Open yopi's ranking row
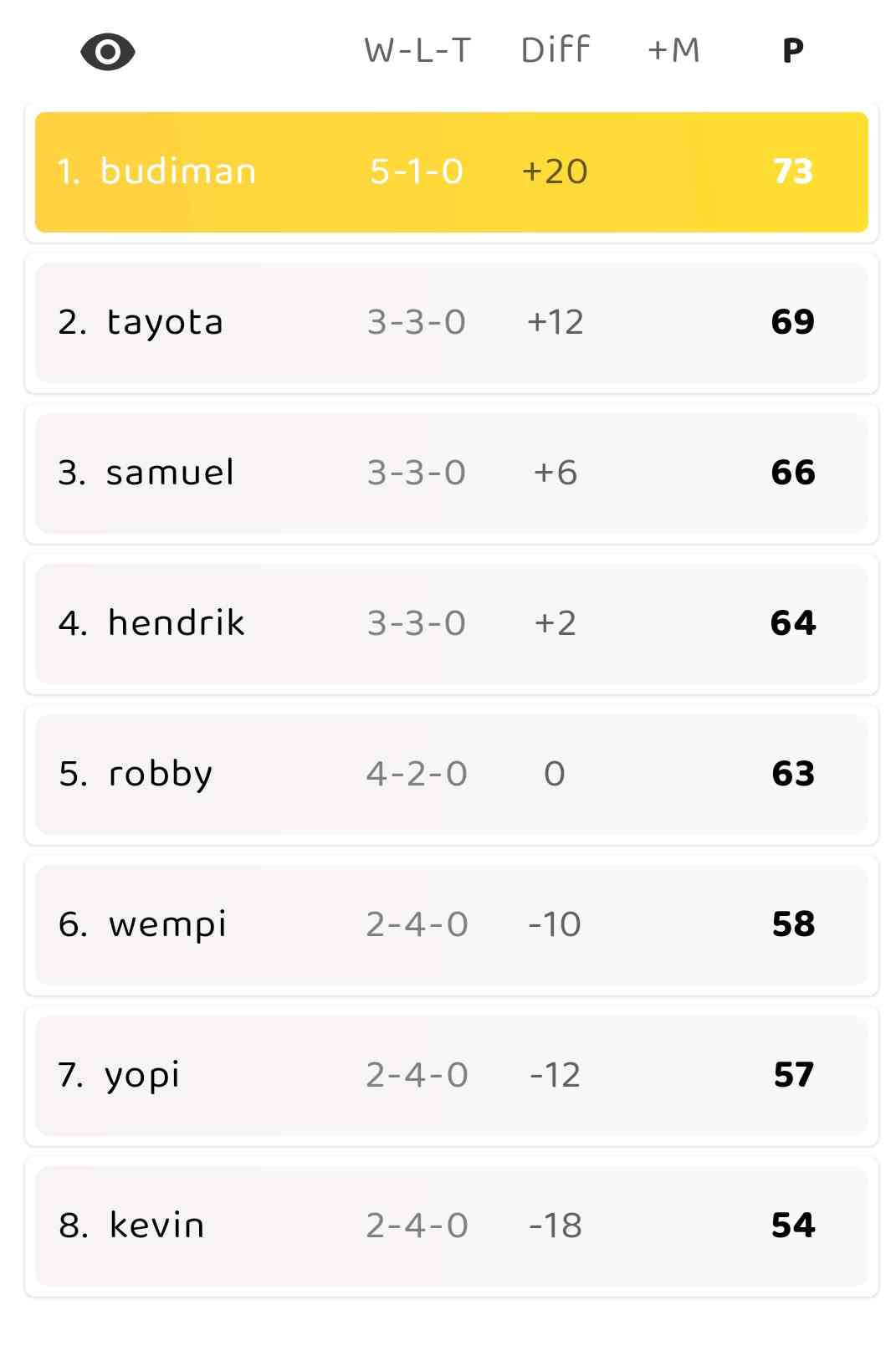Image resolution: width=896 pixels, height=1346 pixels. click(451, 1076)
